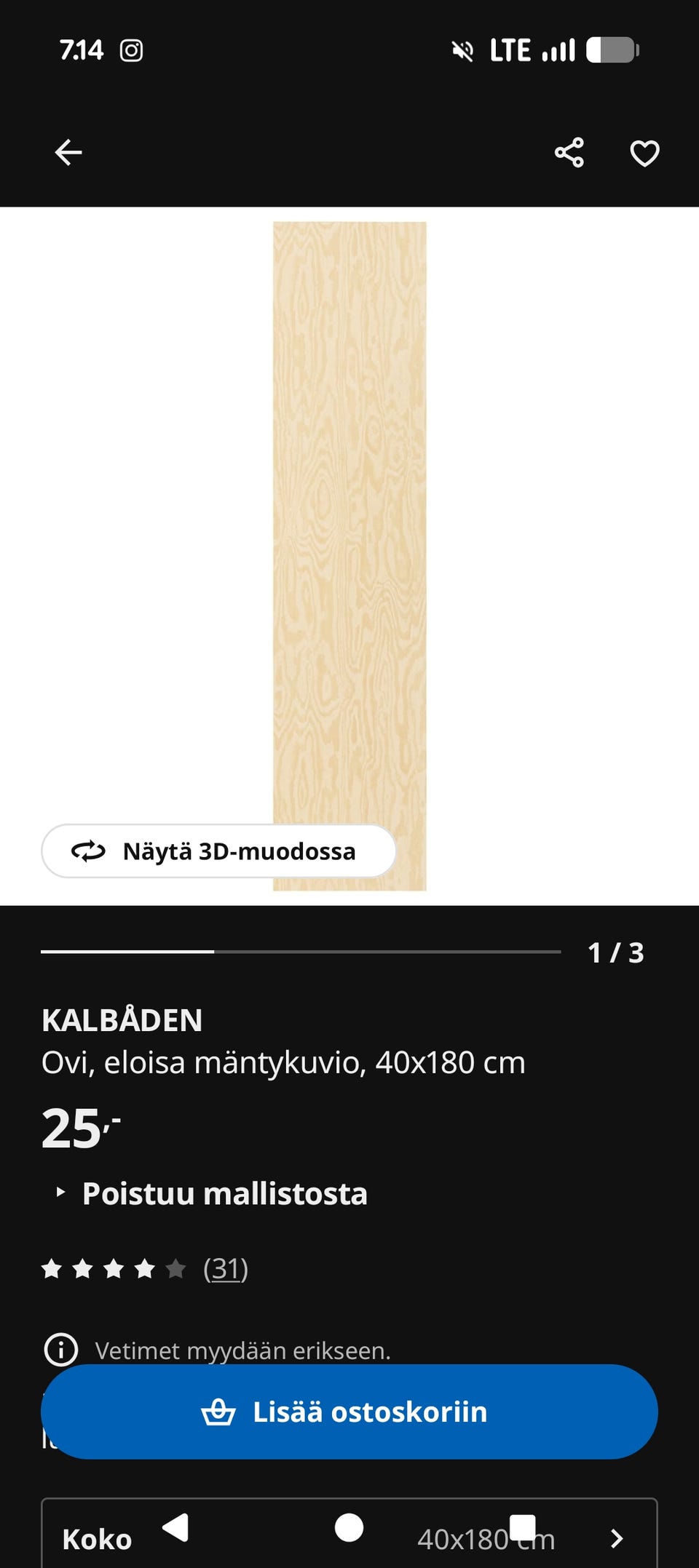Open more sizes with the right chevron
The height and width of the screenshot is (1568, 699).
point(615,1537)
